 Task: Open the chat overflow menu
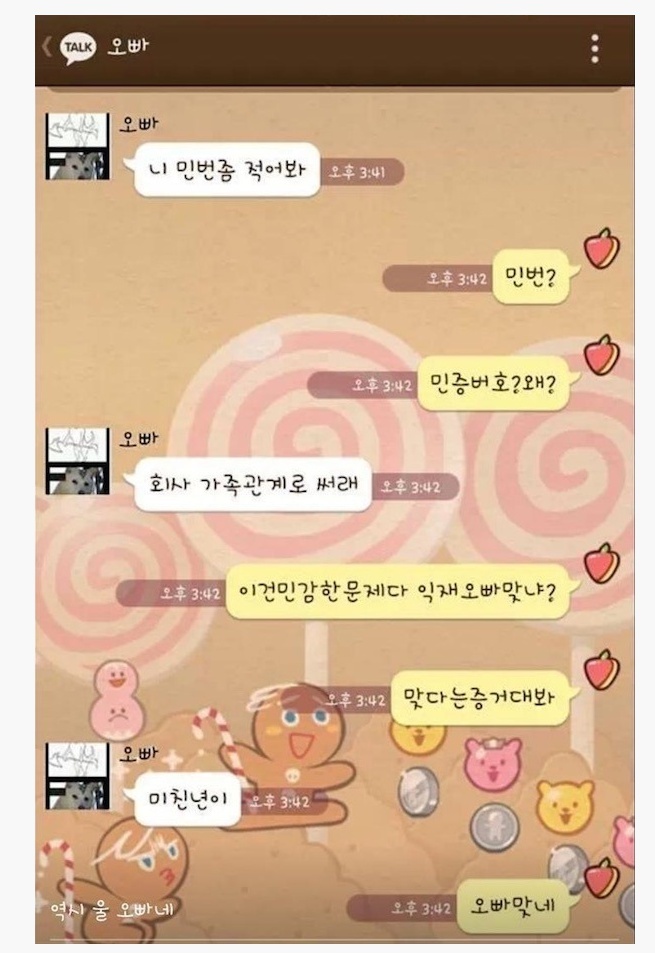point(595,48)
